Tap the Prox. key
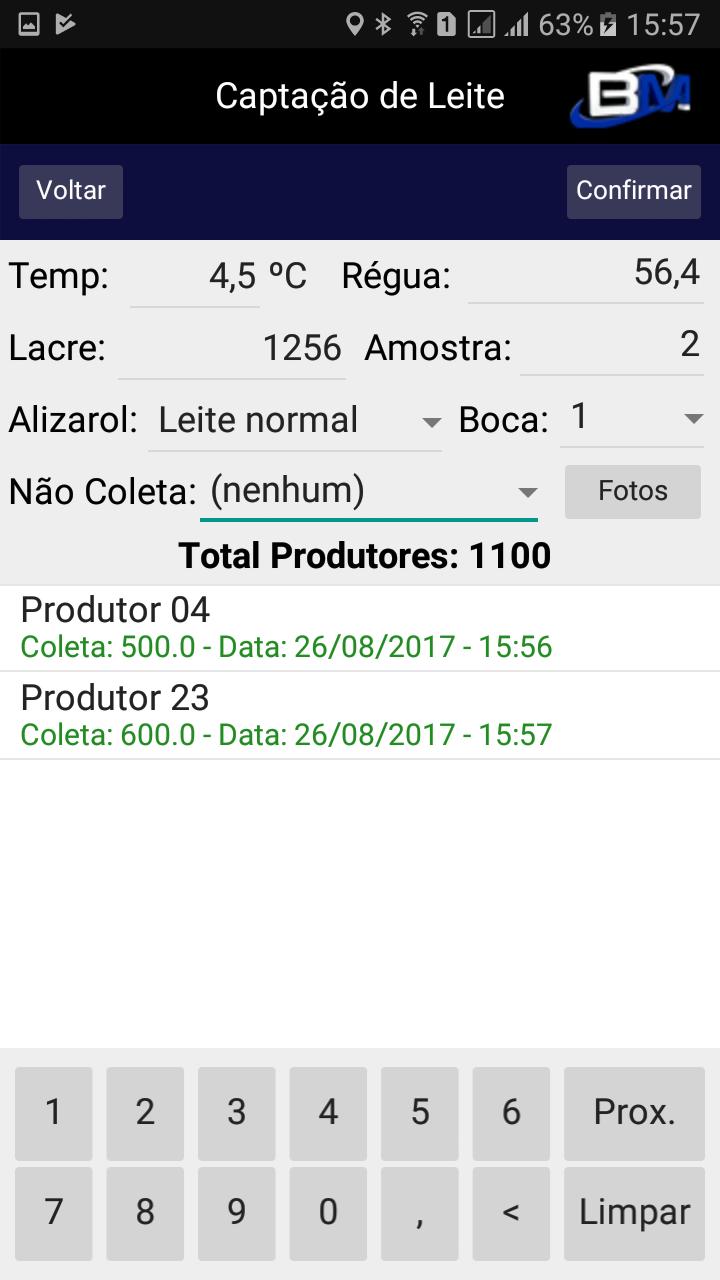The width and height of the screenshot is (720, 1280). click(x=634, y=1113)
